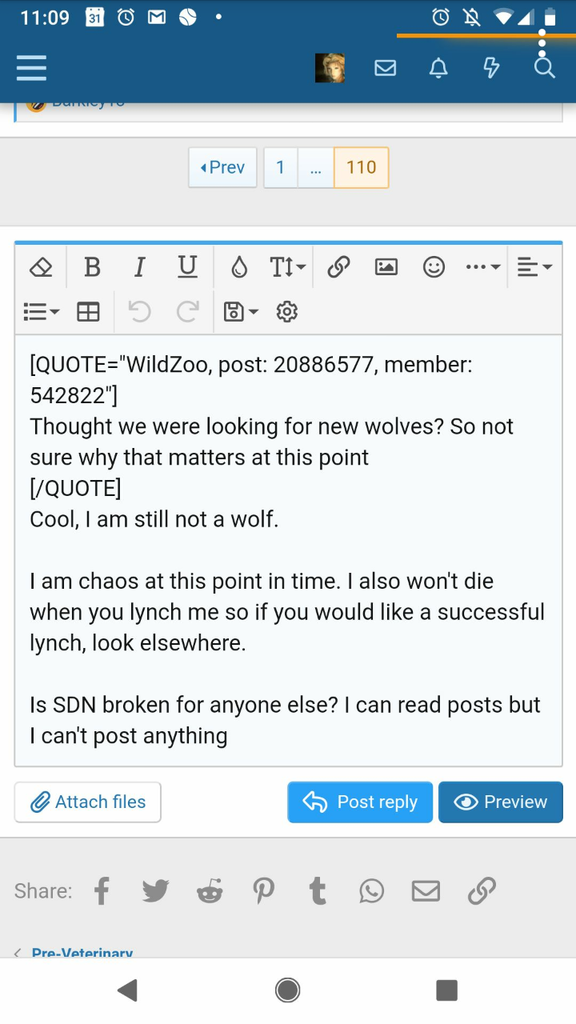Attach files to the reply

(x=88, y=802)
